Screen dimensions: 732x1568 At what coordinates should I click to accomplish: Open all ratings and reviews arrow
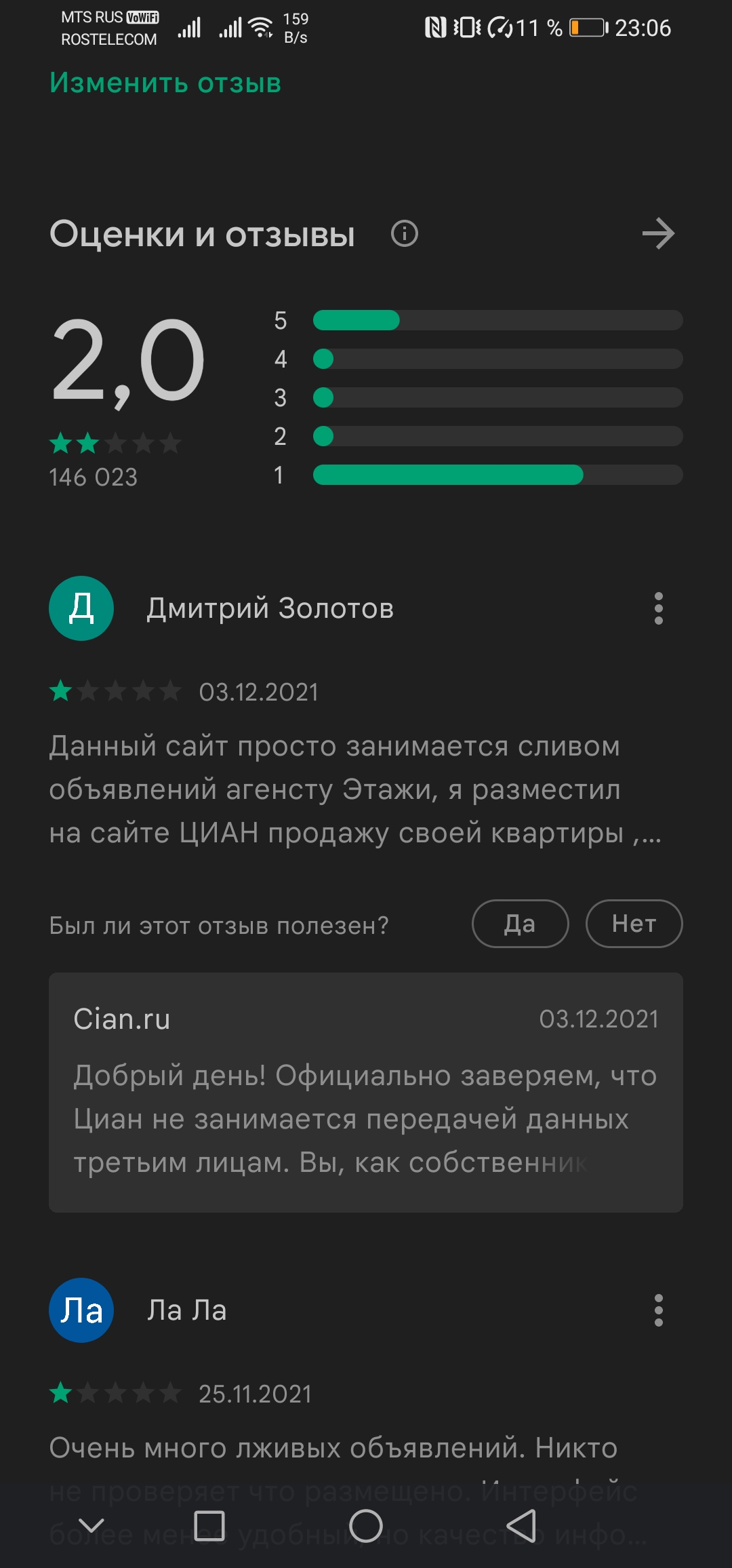tap(658, 234)
